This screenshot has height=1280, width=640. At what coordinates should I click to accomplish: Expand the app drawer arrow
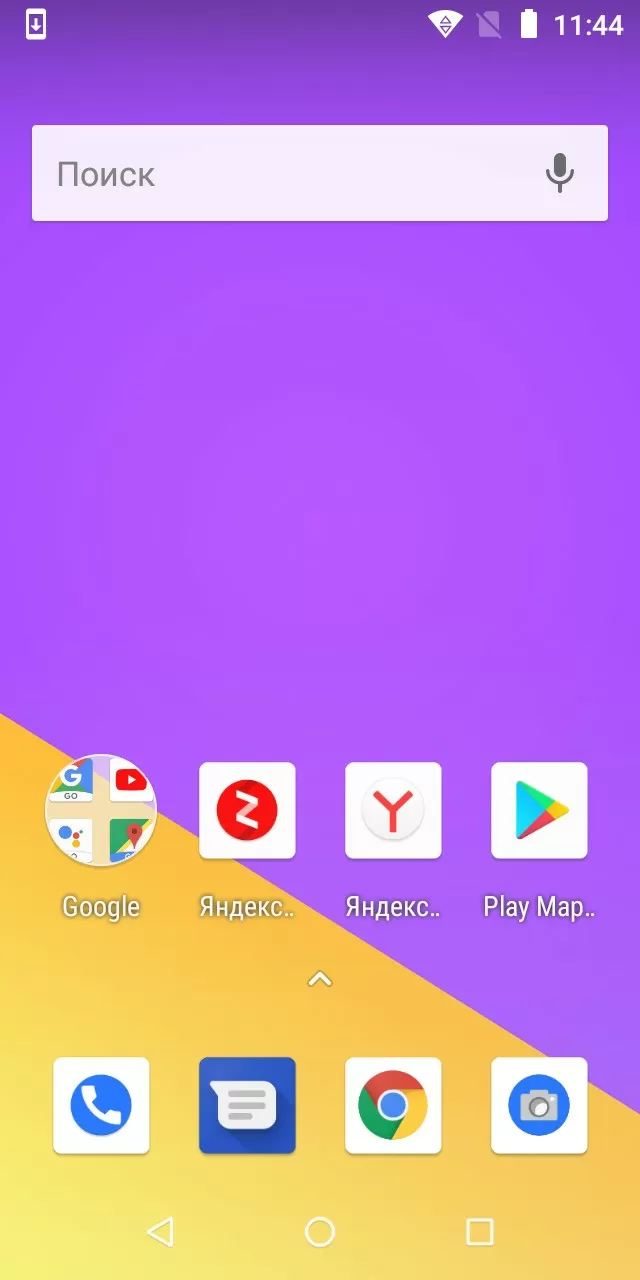tap(320, 979)
